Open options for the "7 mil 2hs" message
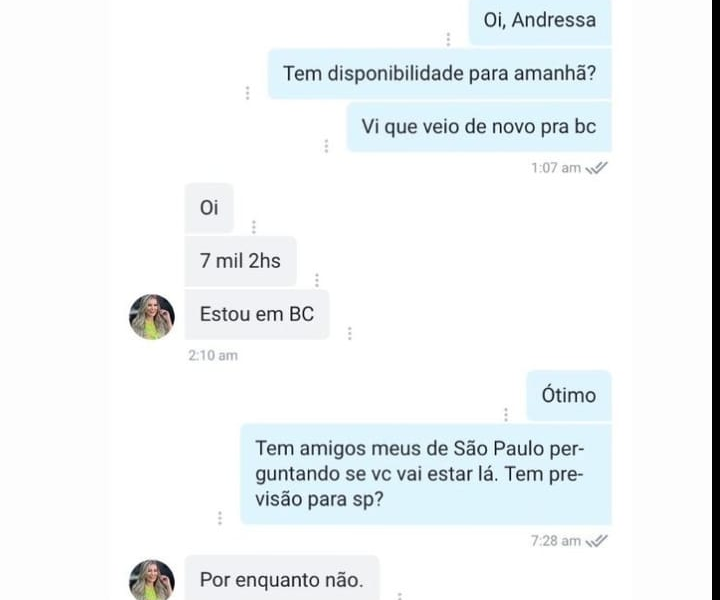Image resolution: width=720 pixels, height=600 pixels. [x=317, y=280]
